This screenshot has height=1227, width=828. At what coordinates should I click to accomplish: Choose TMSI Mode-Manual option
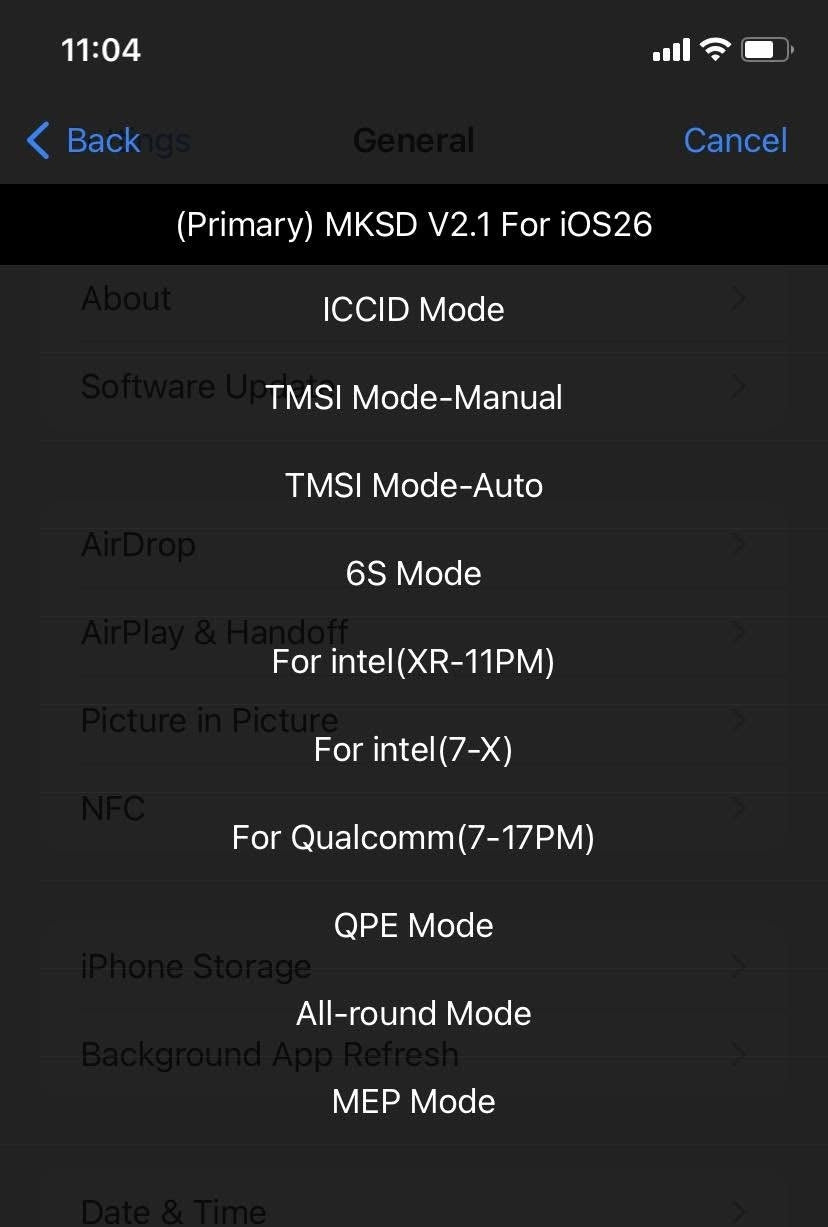tap(413, 398)
